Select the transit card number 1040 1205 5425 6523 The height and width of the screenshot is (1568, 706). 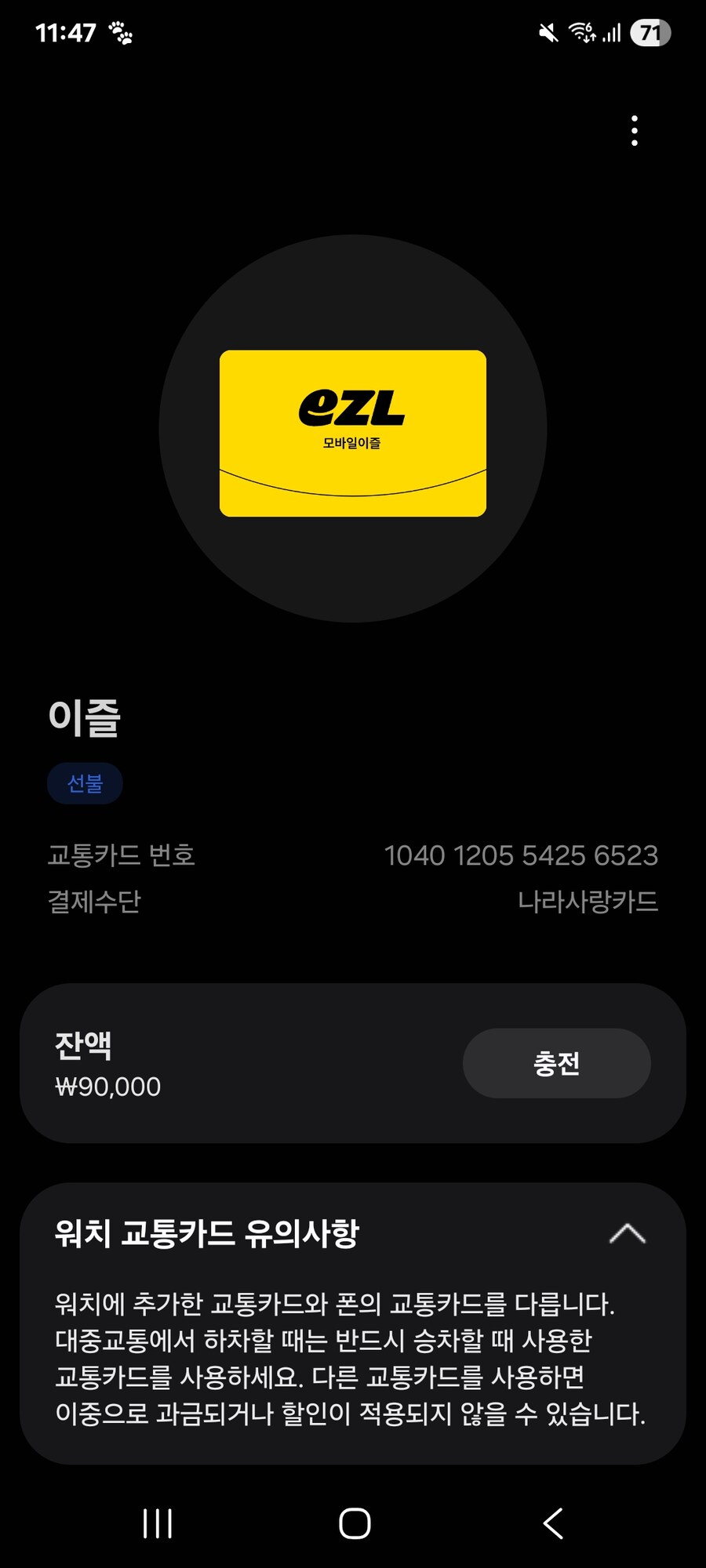pos(522,856)
